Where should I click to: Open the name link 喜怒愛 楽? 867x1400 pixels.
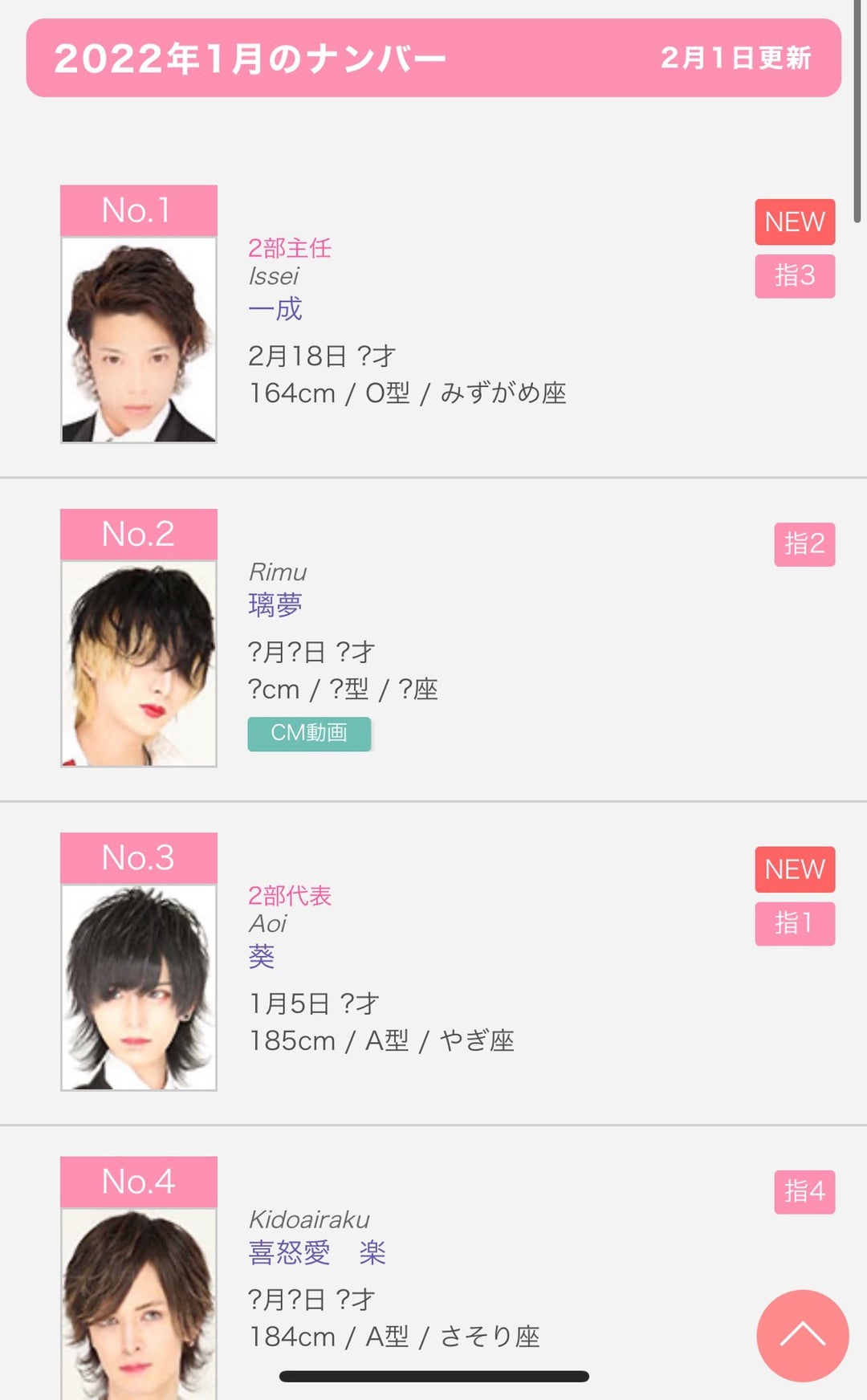point(317,1252)
